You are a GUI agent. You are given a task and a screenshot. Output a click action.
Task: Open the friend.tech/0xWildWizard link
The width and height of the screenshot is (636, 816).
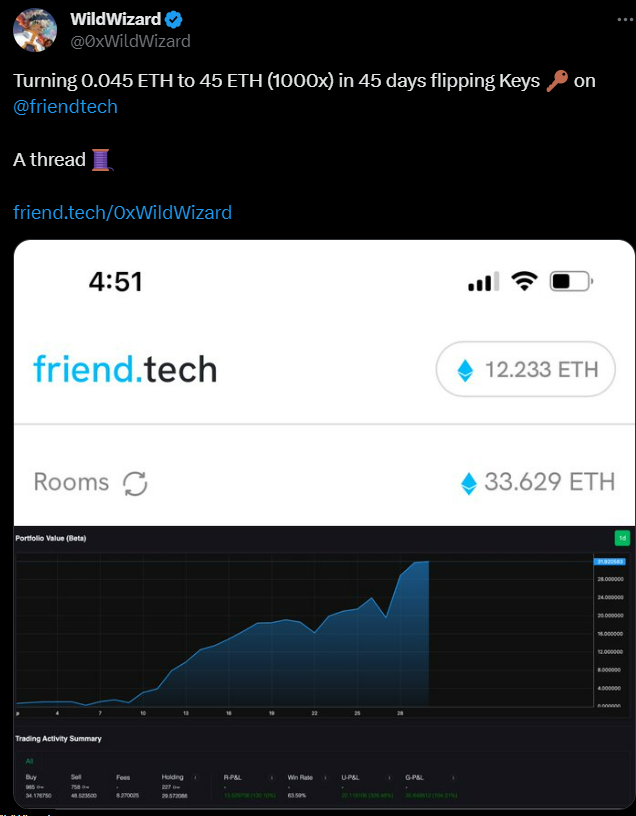point(122,212)
